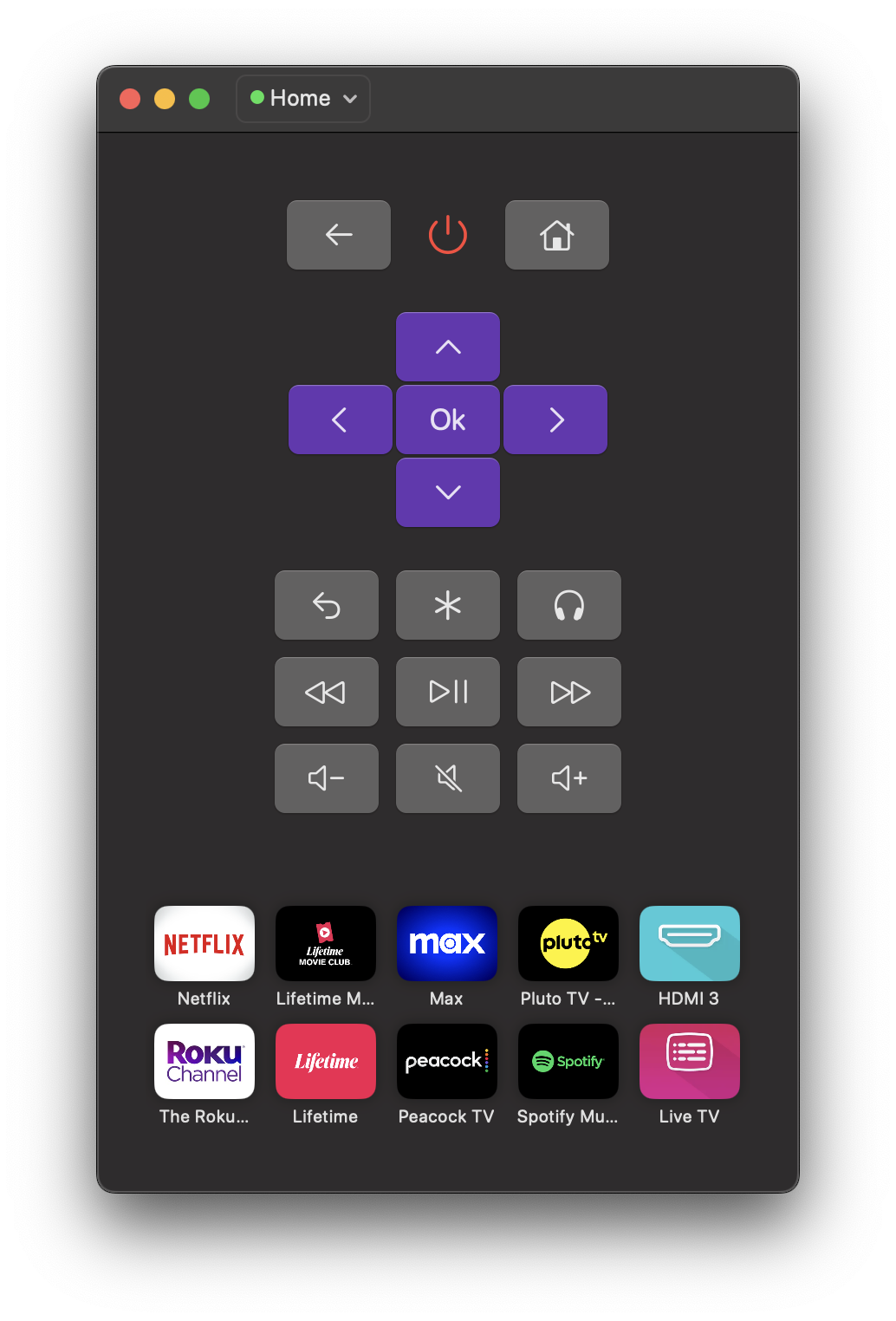The width and height of the screenshot is (896, 1321).
Task: Select the Ok button
Action: click(x=448, y=420)
